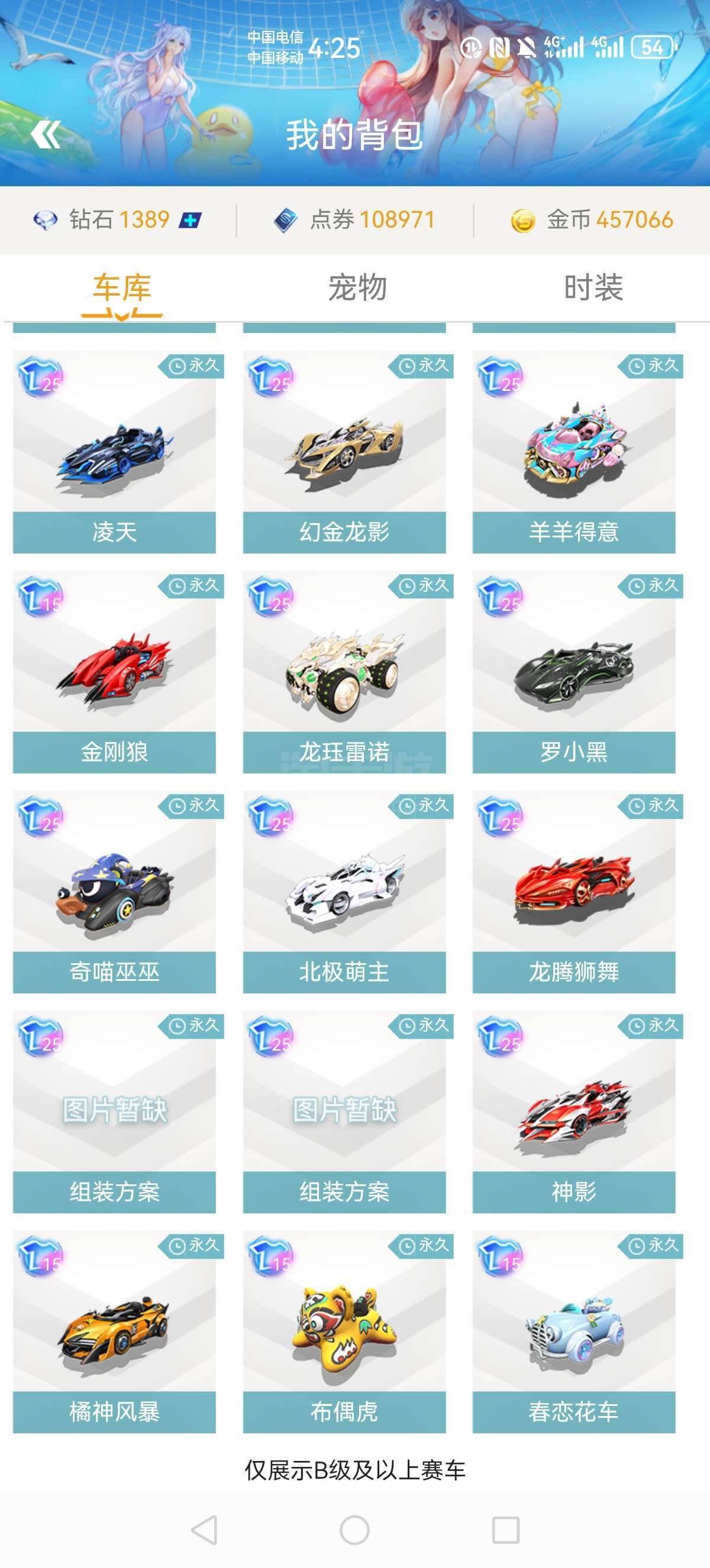This screenshot has height=1568, width=710.
Task: Tap the system home button
Action: (x=354, y=1530)
